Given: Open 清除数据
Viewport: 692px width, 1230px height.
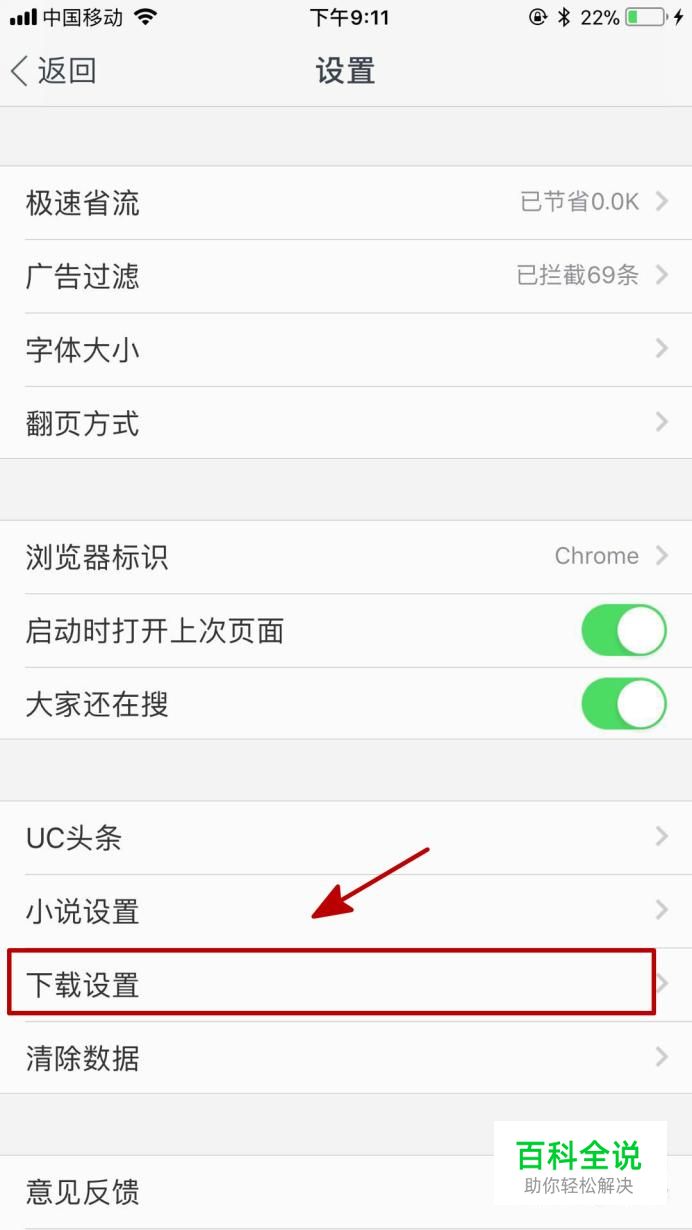Looking at the screenshot, I should pyautogui.click(x=346, y=1057).
